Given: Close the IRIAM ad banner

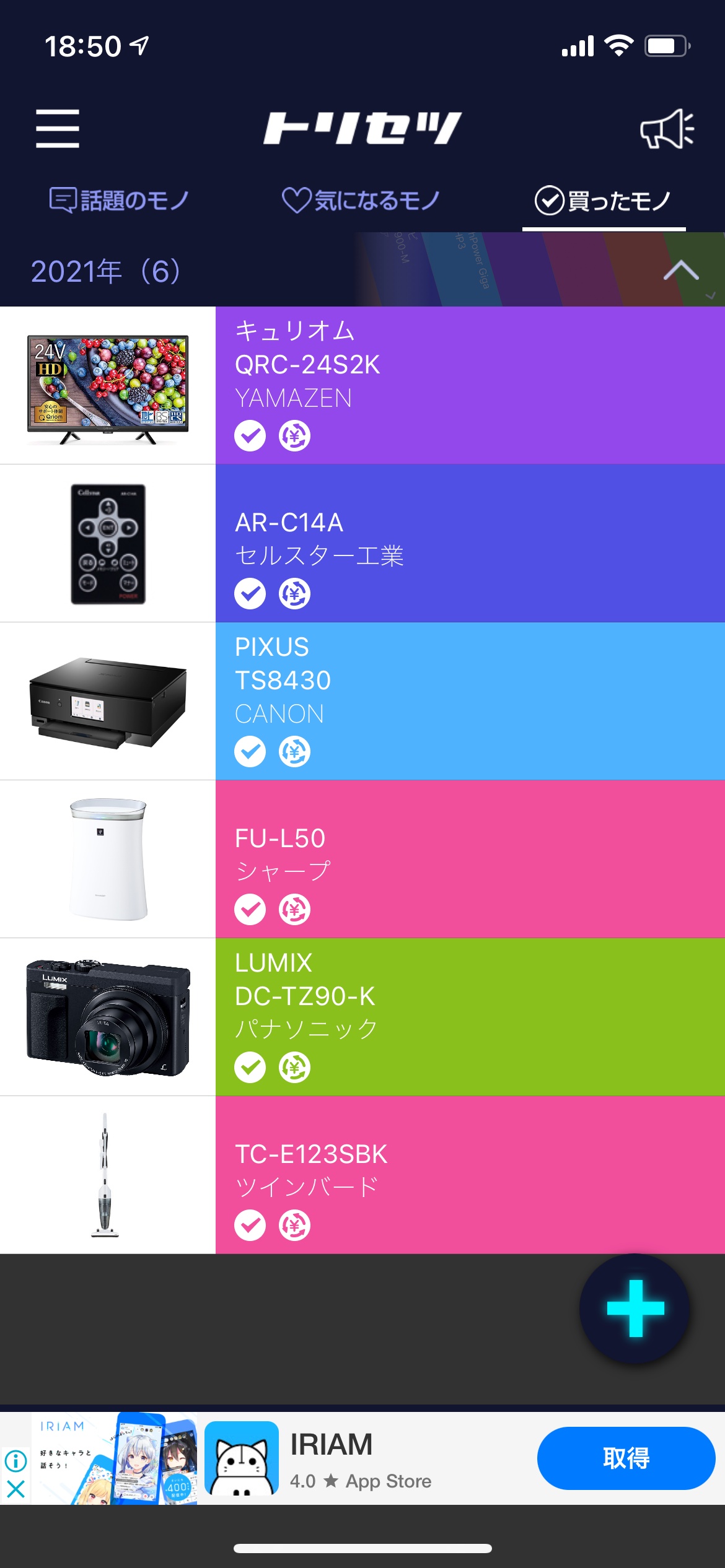Looking at the screenshot, I should pyautogui.click(x=15, y=1489).
